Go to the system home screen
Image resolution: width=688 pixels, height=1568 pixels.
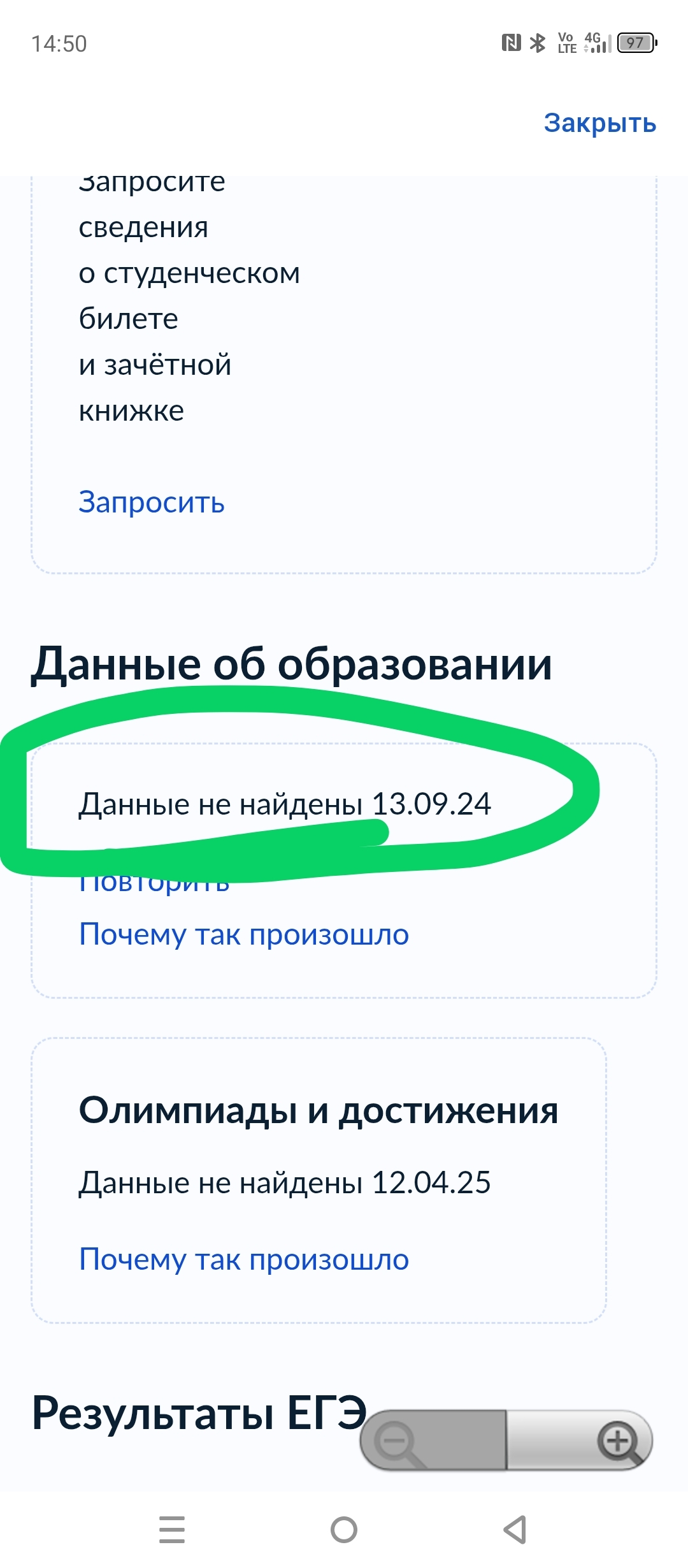pos(344,1529)
